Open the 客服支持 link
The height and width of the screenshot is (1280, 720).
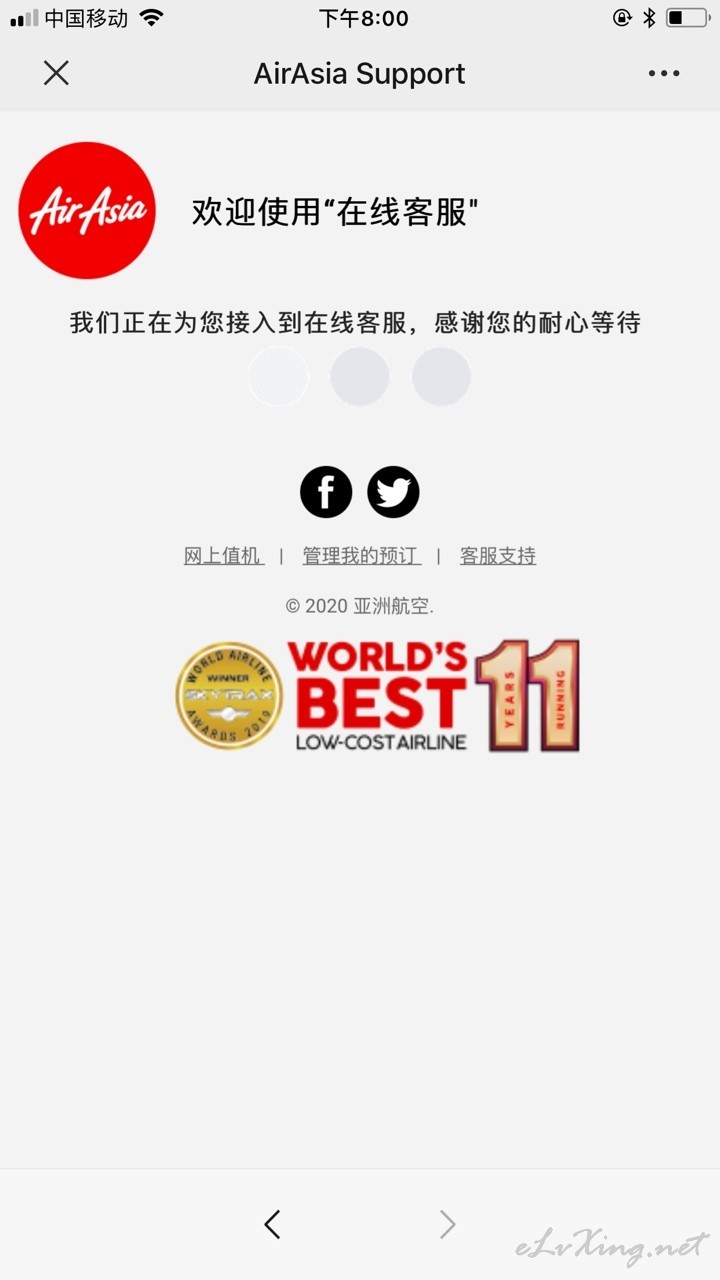[x=497, y=556]
